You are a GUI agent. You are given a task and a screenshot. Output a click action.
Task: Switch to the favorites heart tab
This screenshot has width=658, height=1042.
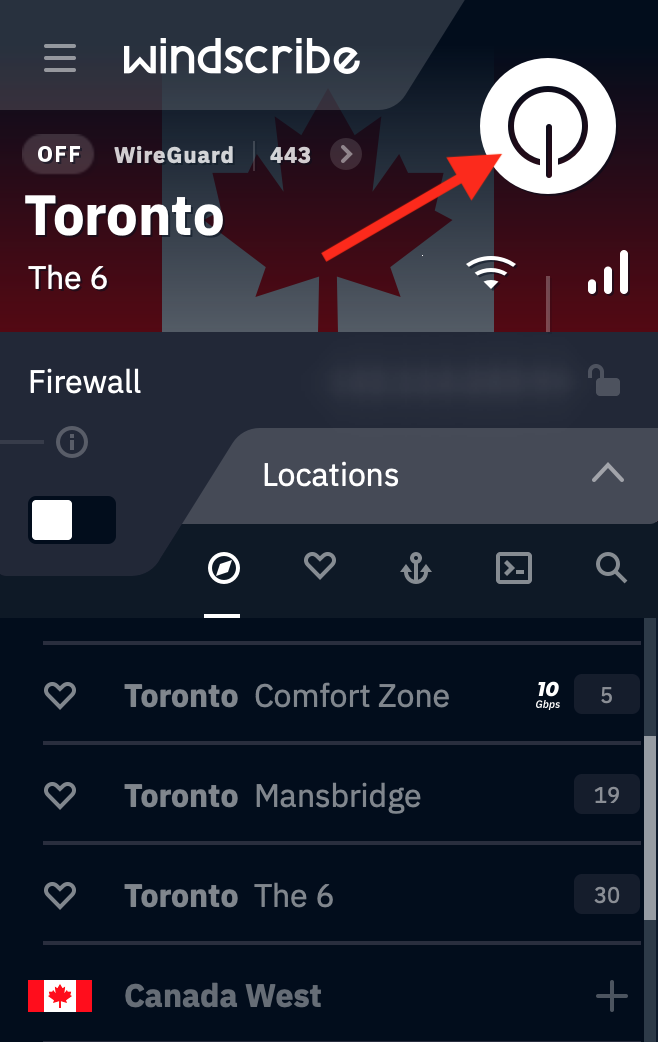pyautogui.click(x=319, y=568)
